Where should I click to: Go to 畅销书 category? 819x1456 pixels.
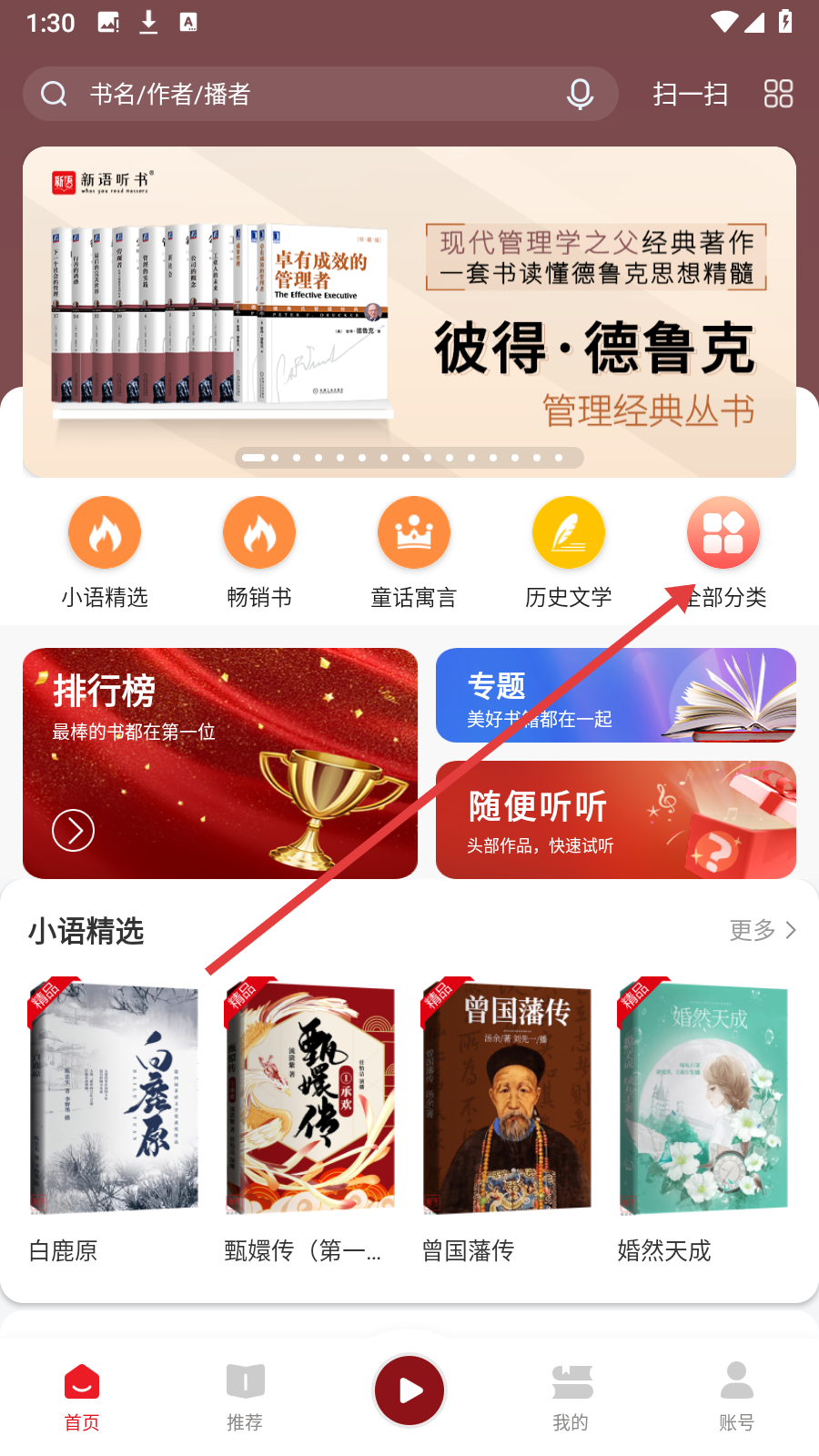click(x=259, y=551)
